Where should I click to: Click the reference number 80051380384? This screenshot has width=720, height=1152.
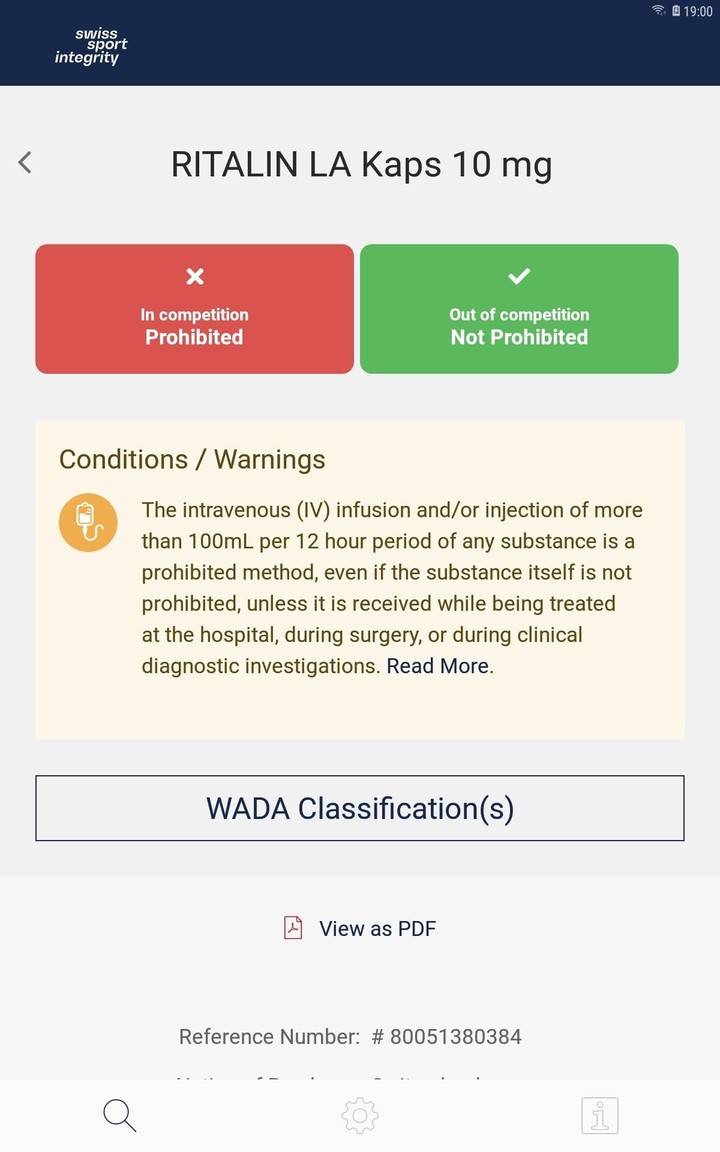[x=446, y=1036]
